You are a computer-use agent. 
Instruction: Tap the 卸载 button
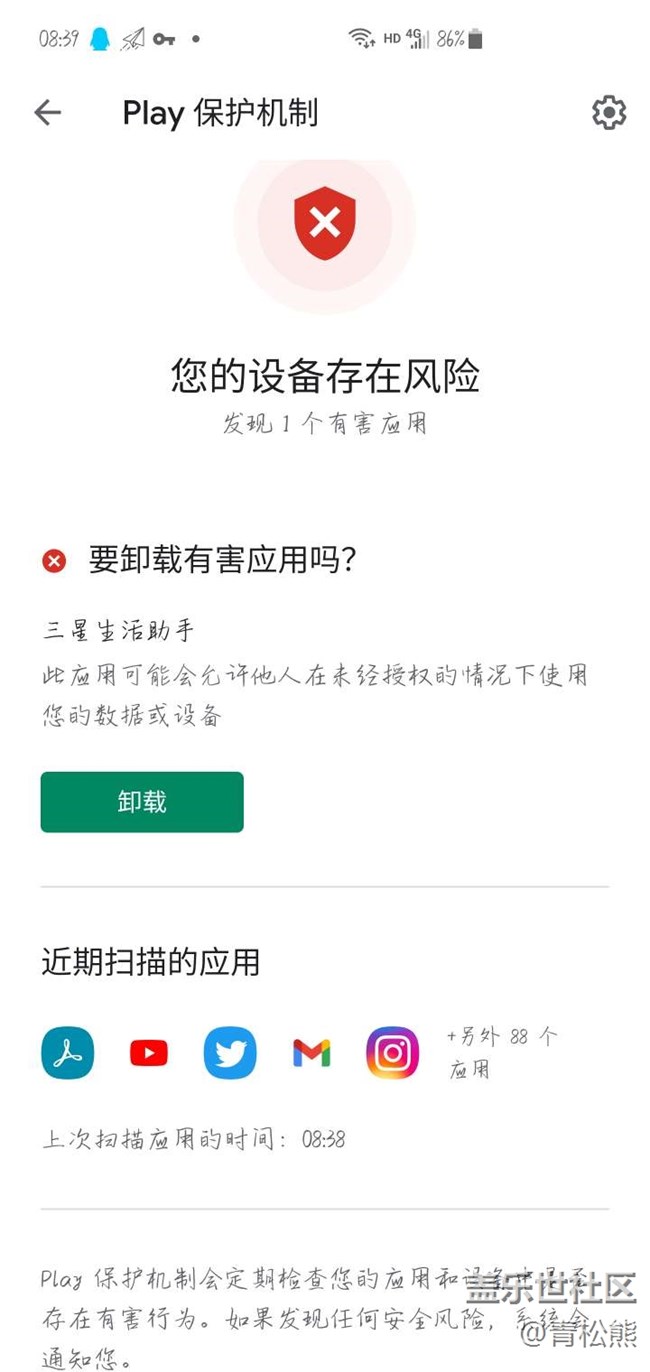[142, 802]
